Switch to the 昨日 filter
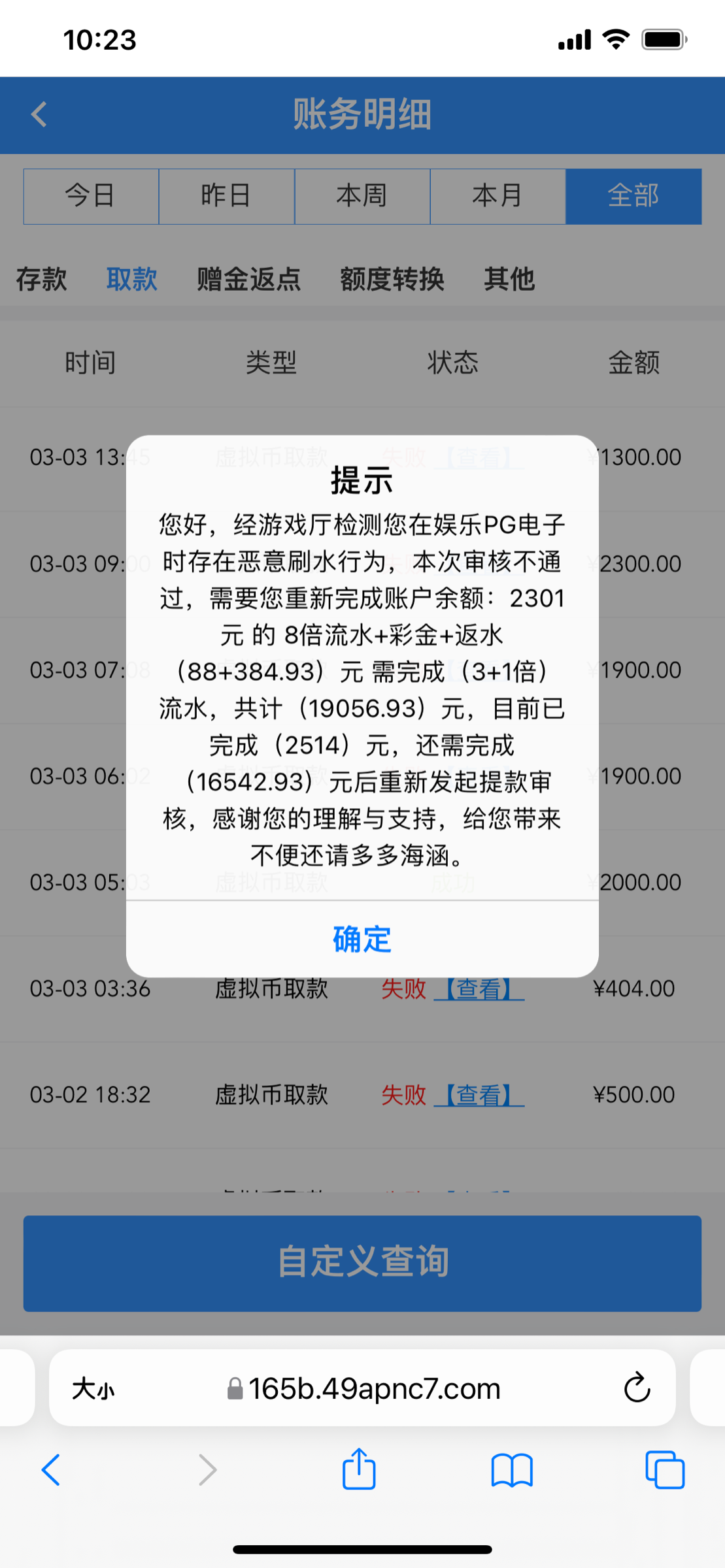725x1568 pixels. click(226, 196)
